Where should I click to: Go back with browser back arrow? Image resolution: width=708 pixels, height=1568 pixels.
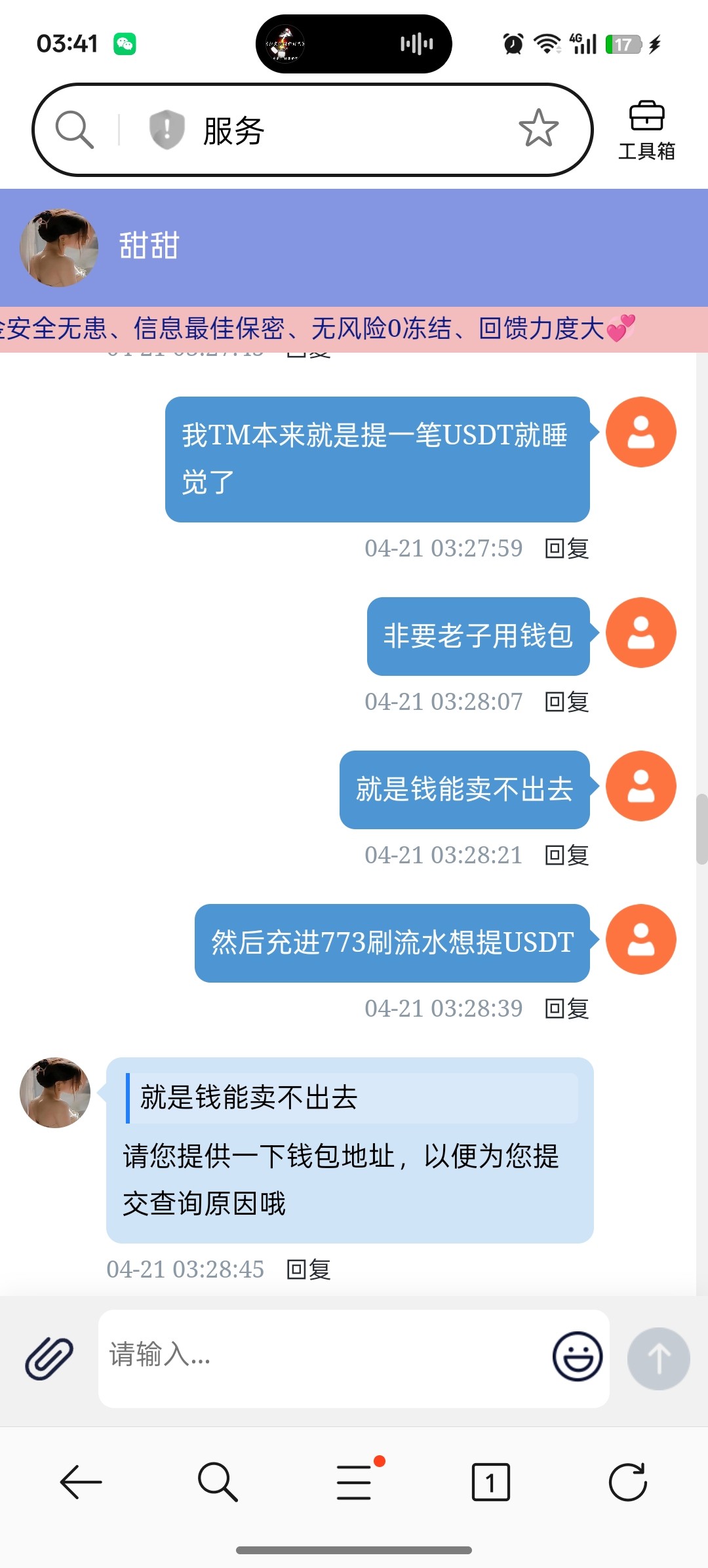(81, 1481)
